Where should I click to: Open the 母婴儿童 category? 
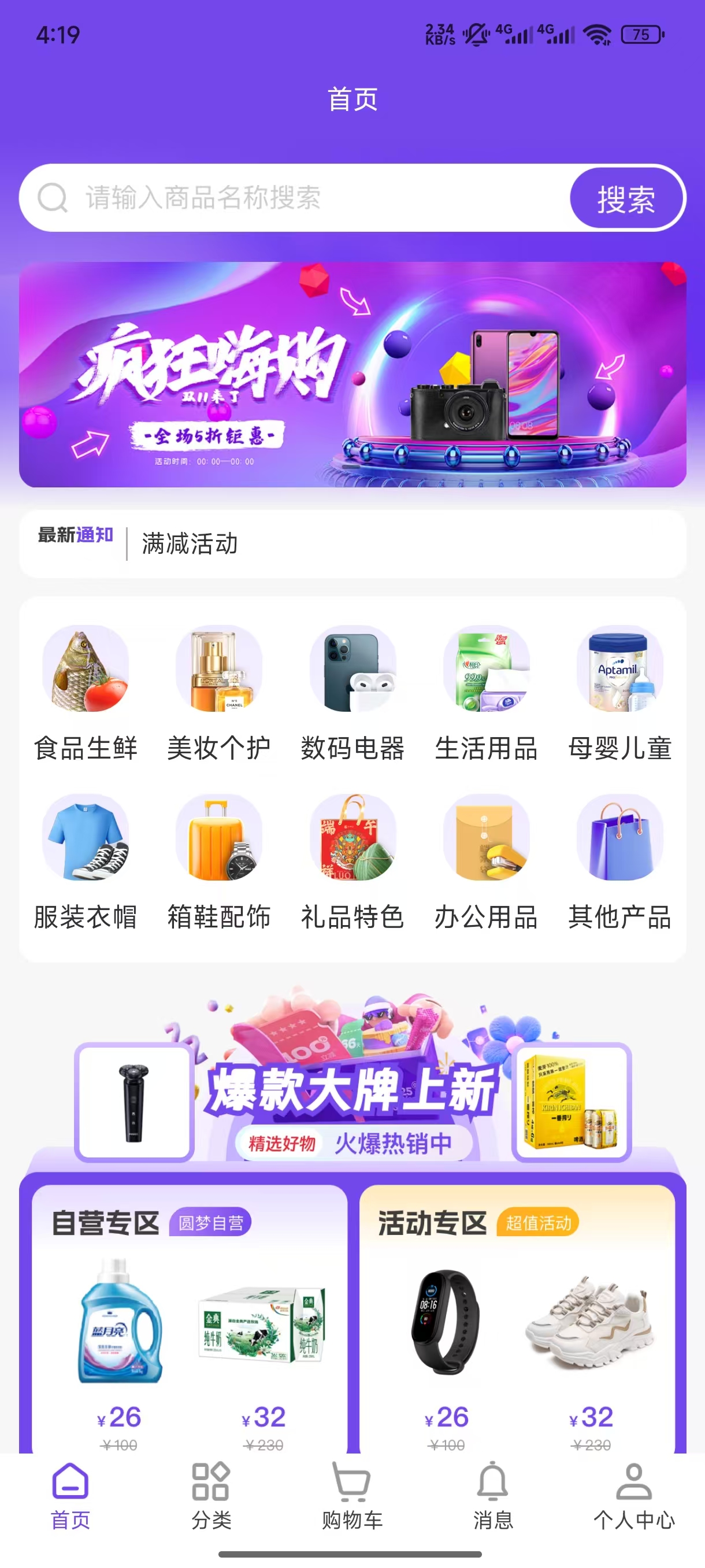[x=620, y=694]
